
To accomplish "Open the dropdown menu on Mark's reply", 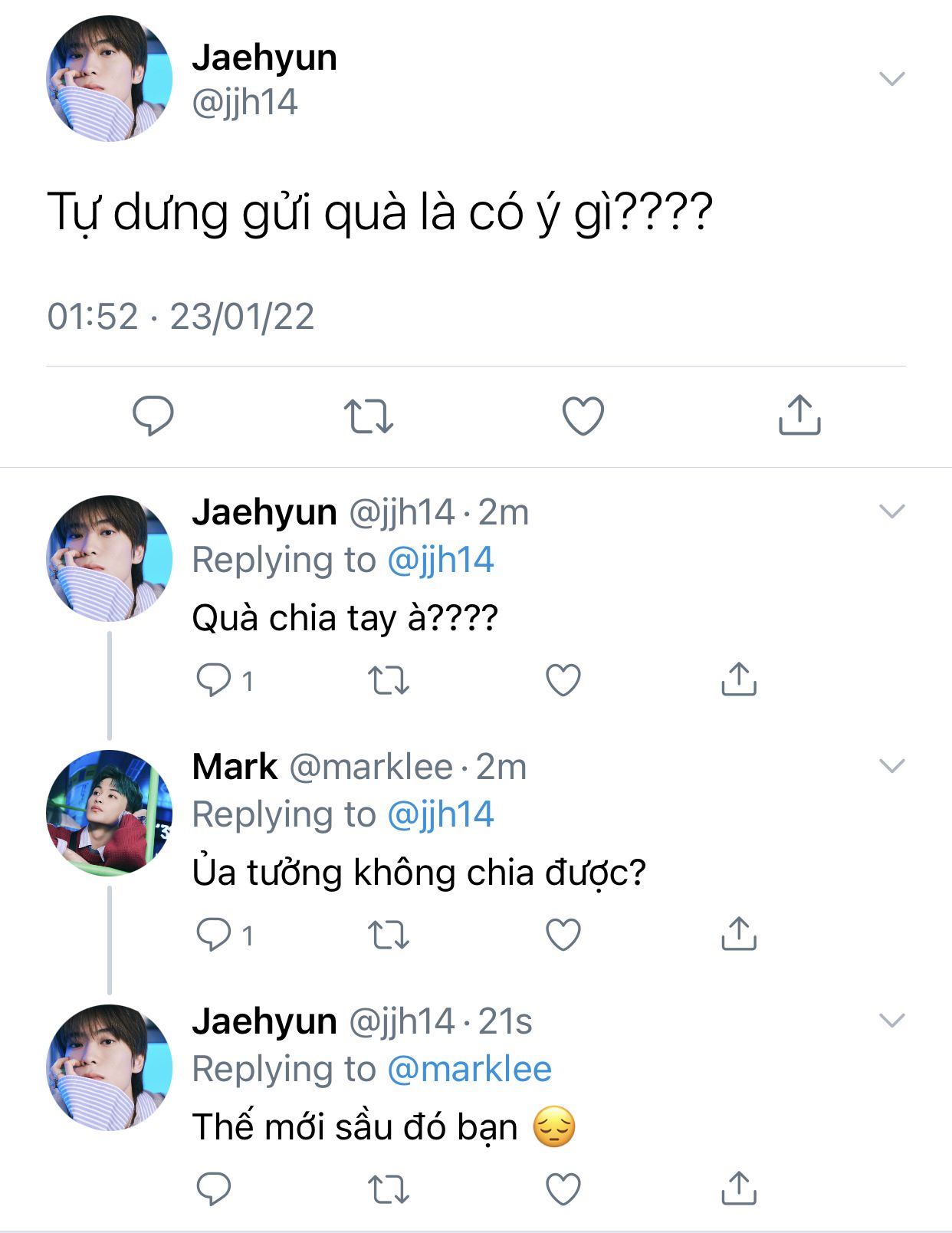I will click(x=891, y=766).
